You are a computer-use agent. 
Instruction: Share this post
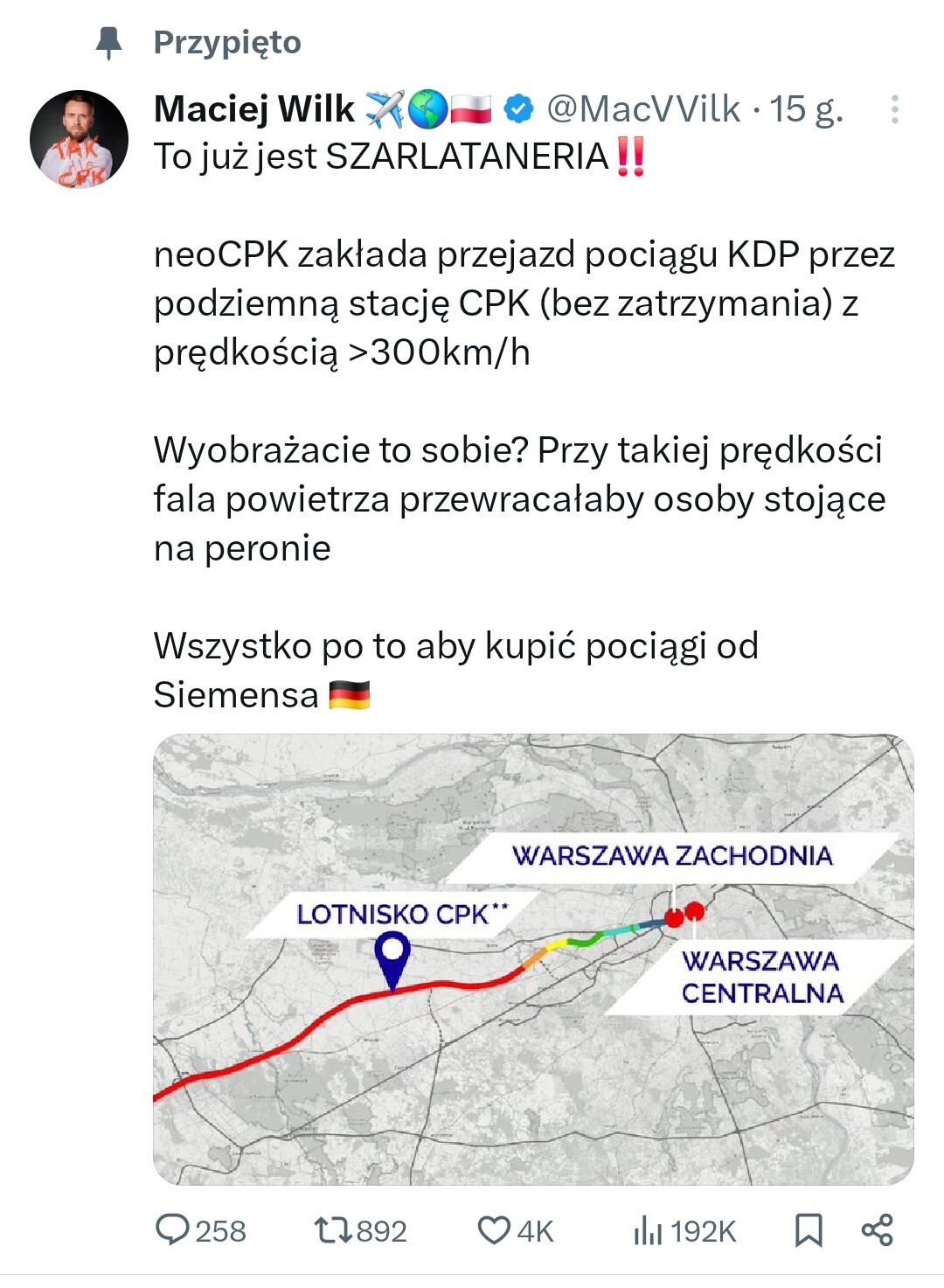(877, 1229)
